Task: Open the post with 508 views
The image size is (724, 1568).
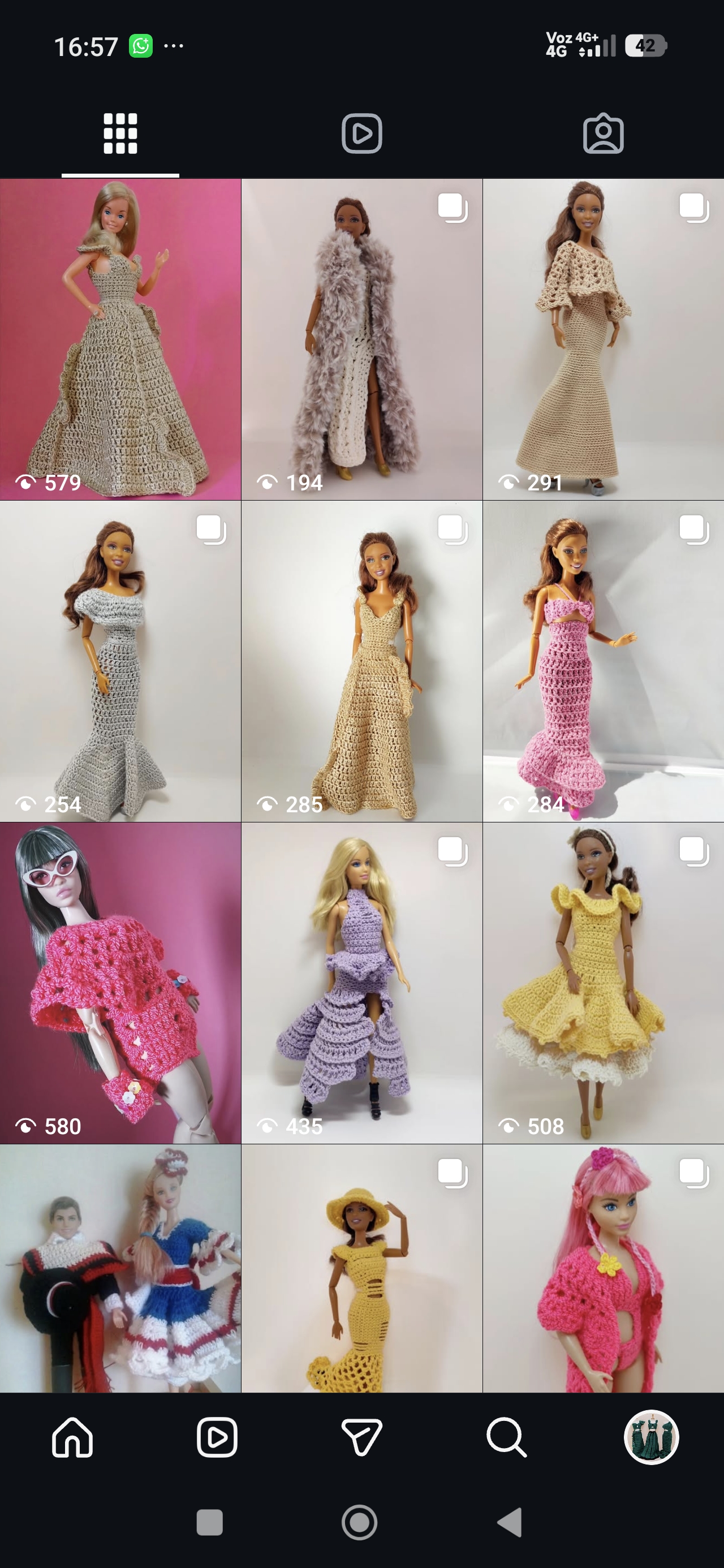Action: (603, 983)
